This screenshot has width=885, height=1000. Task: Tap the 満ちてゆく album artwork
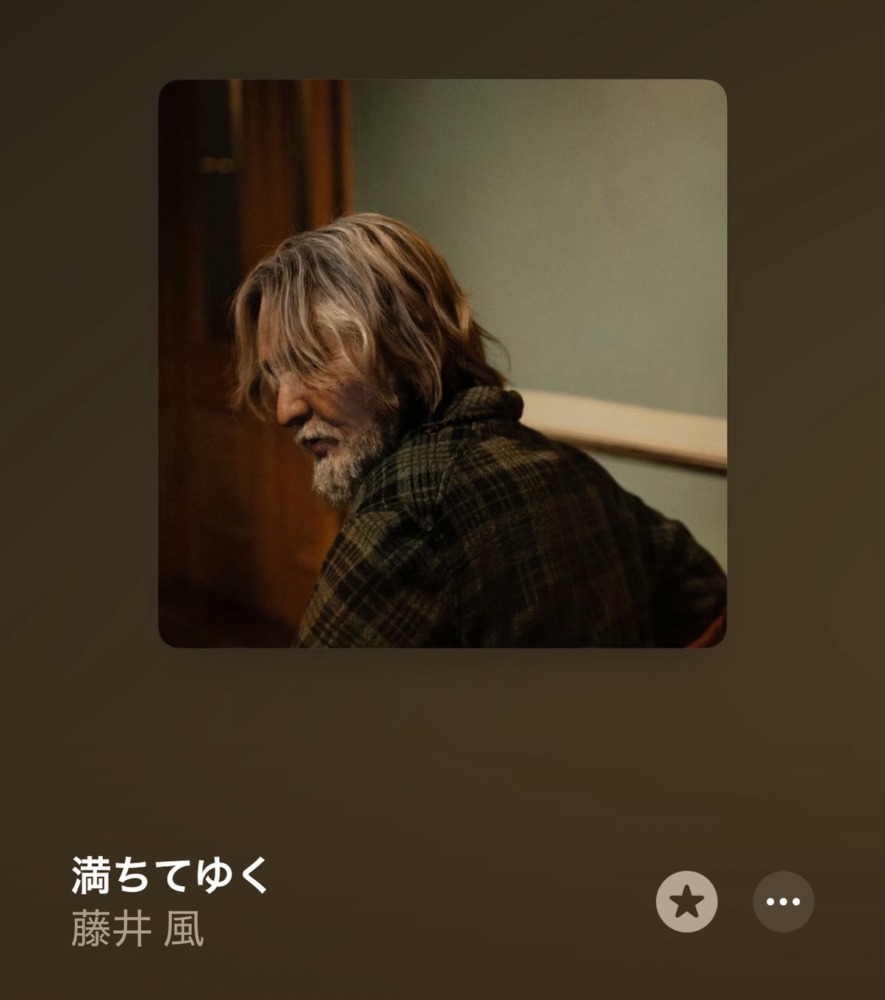442,363
